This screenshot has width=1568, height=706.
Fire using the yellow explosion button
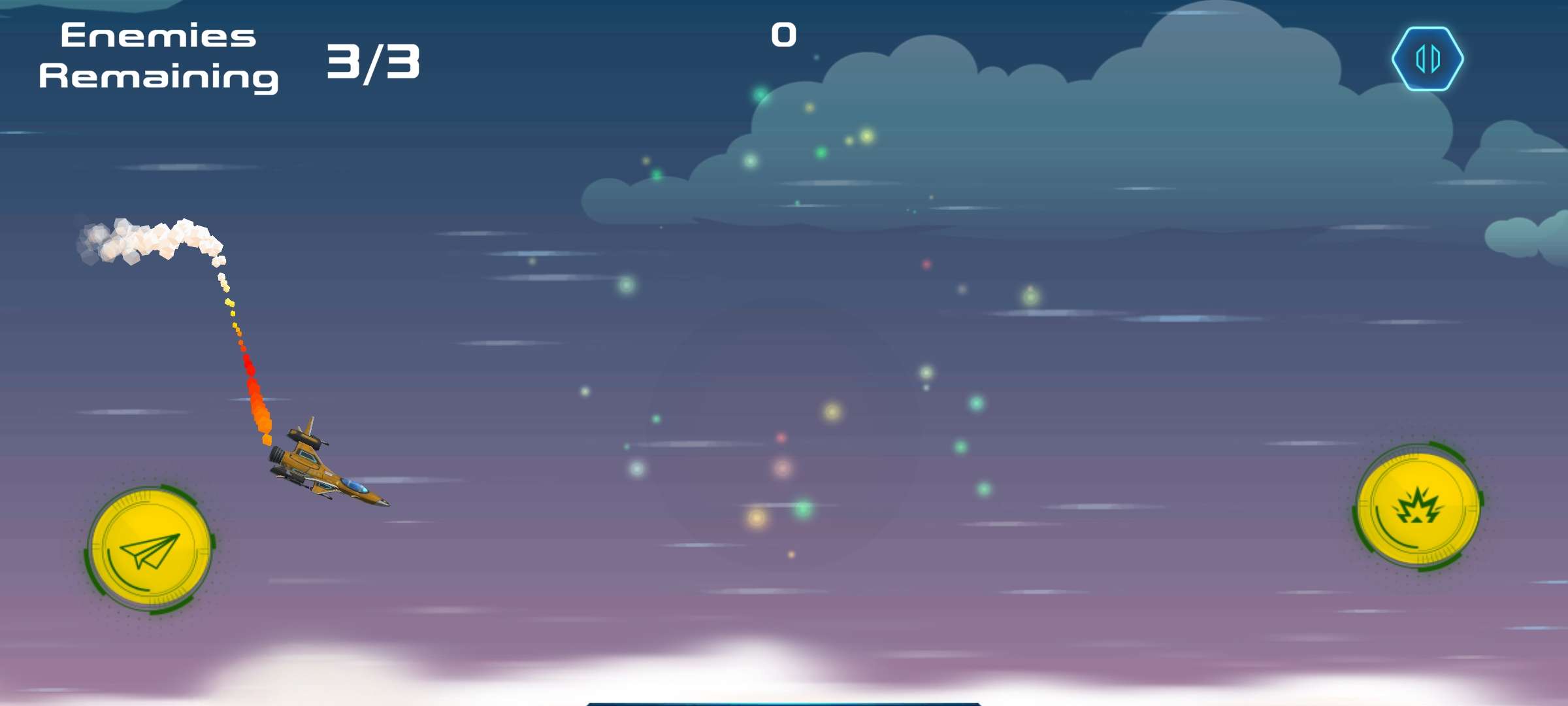tap(1418, 507)
